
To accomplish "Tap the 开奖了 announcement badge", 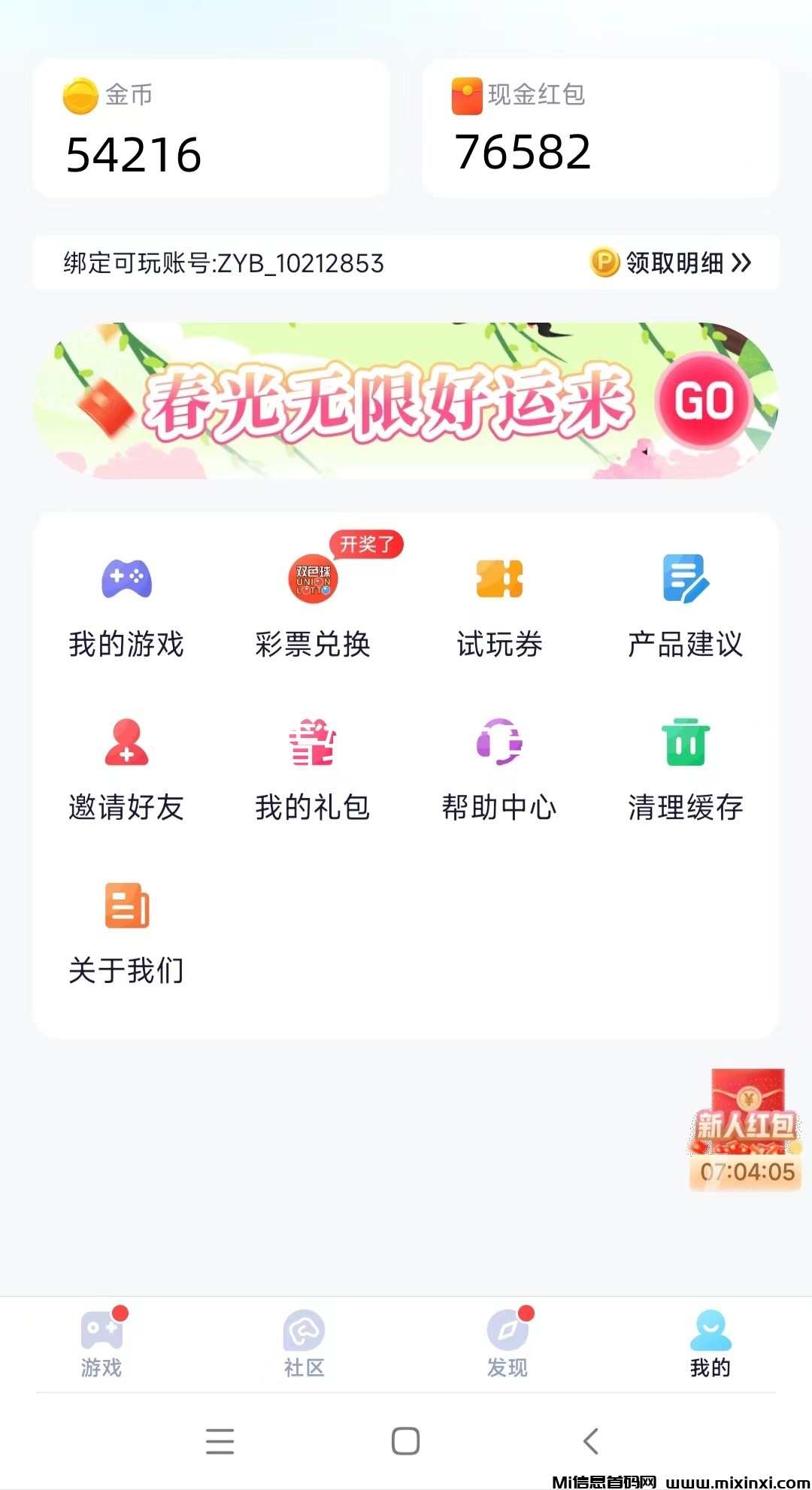I will click(x=366, y=543).
